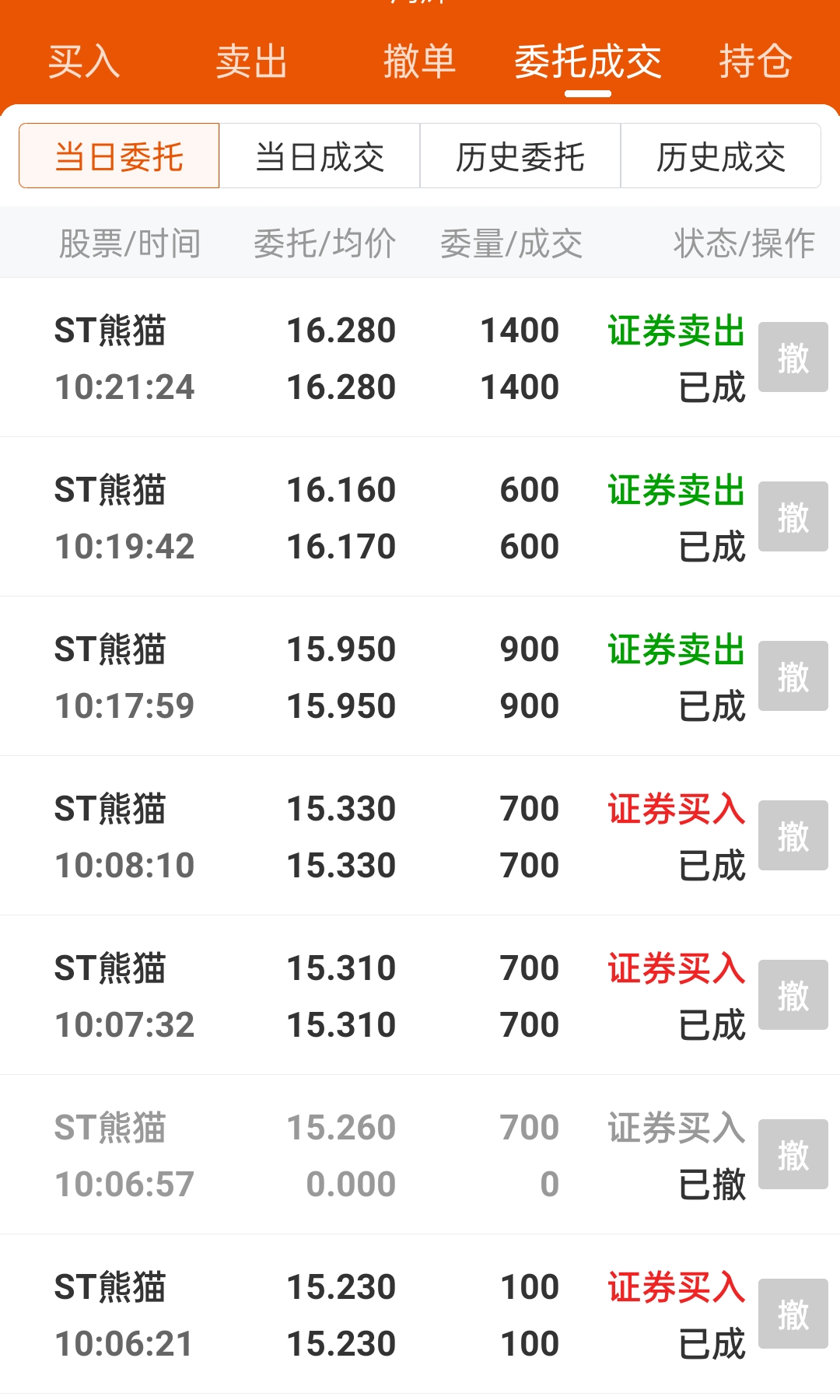
Task: Cancel the 15.230 buy order via 撤 button
Action: coord(793,1314)
